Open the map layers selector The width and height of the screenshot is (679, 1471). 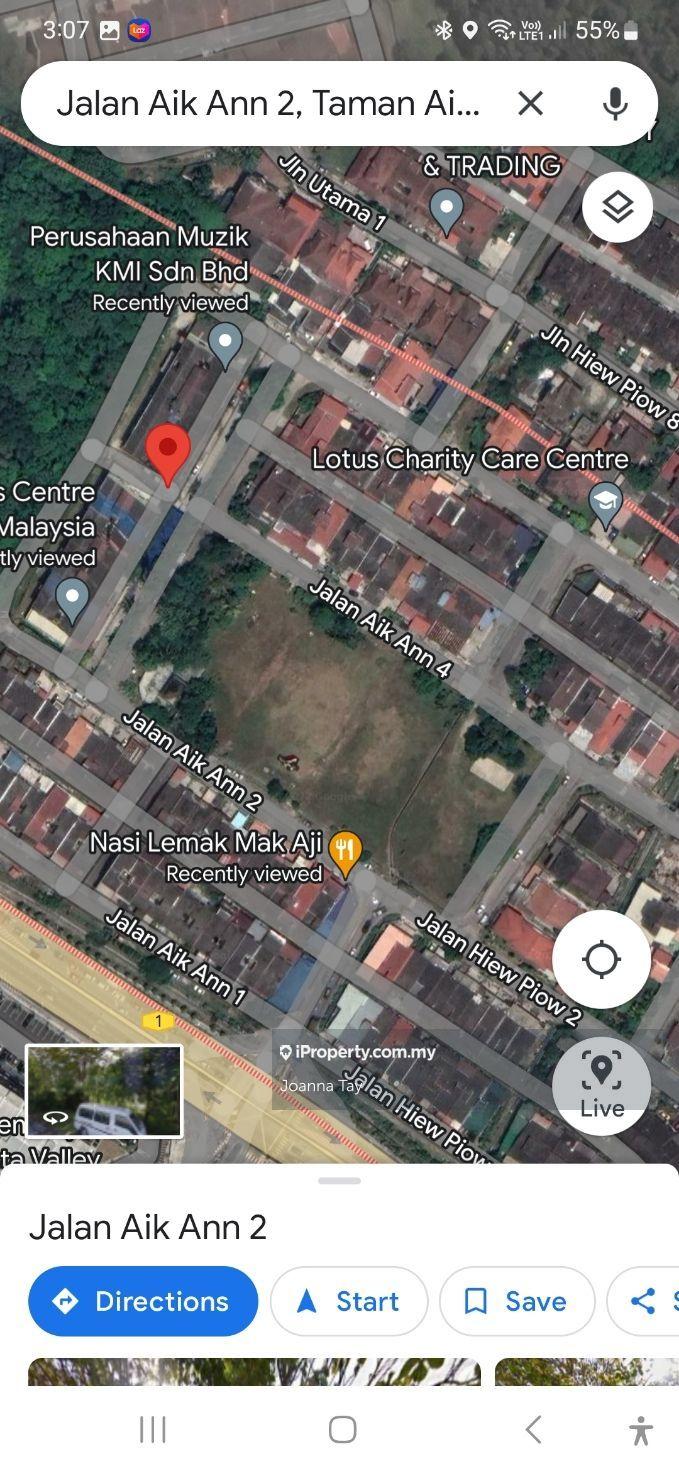(617, 207)
